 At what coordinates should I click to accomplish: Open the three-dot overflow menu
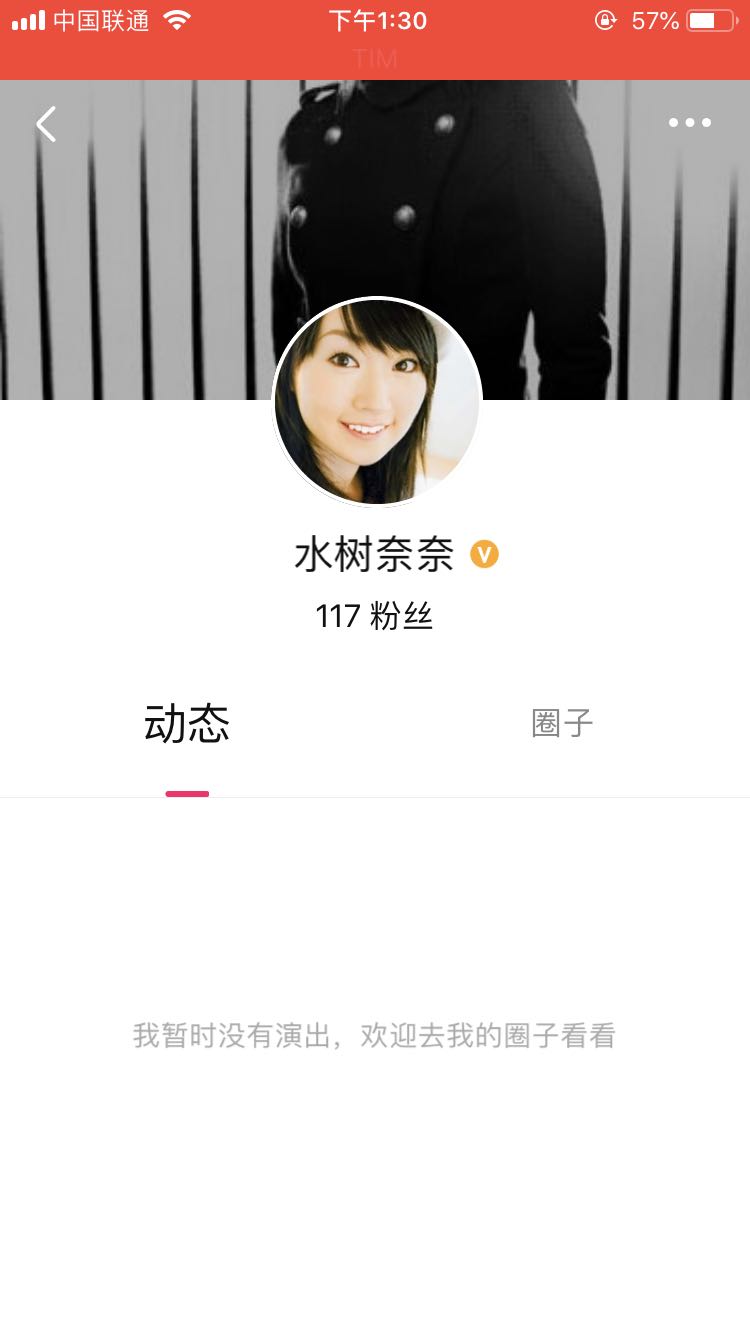[690, 123]
